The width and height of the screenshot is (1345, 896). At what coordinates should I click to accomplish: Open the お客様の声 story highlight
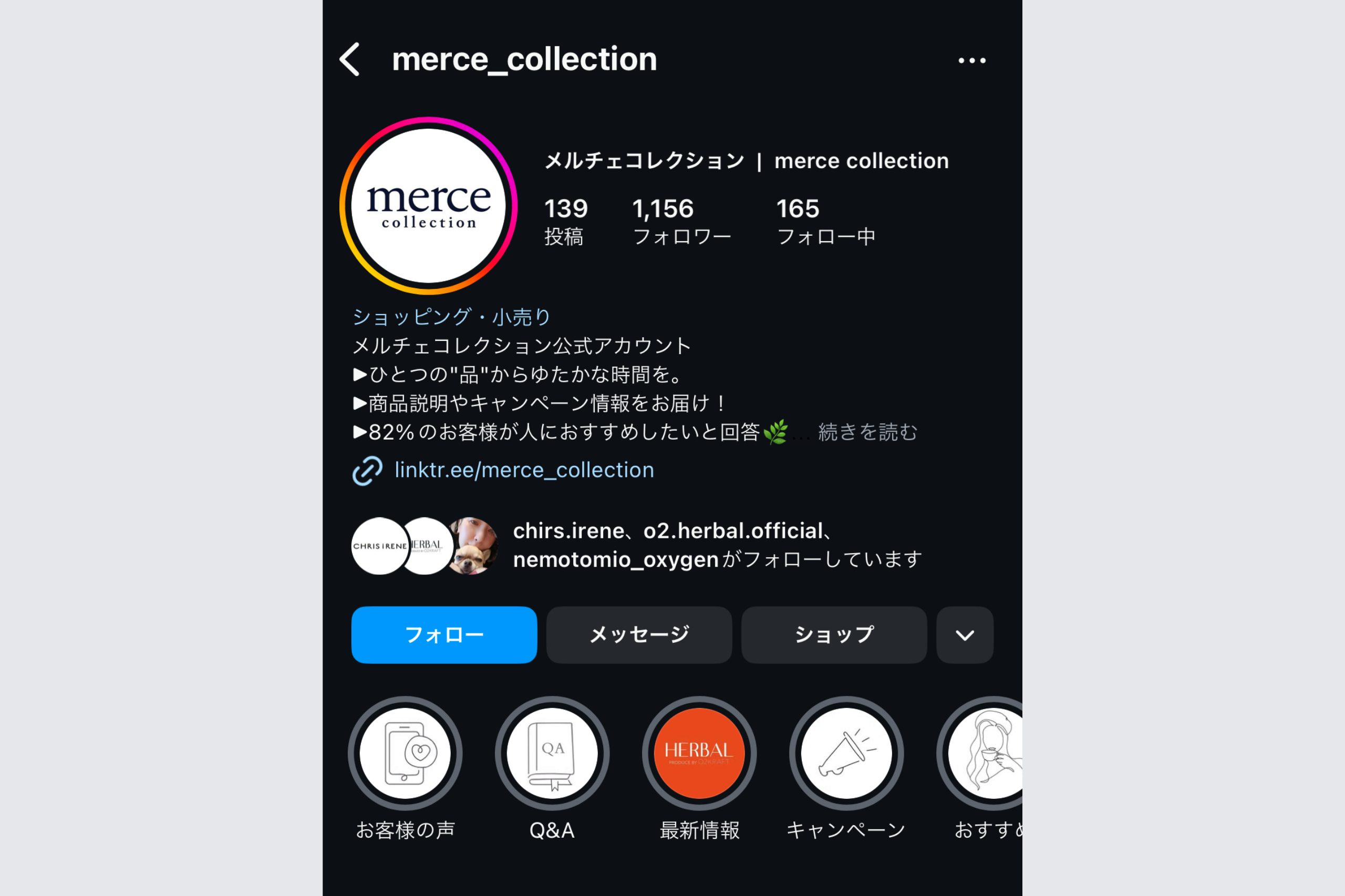405,753
